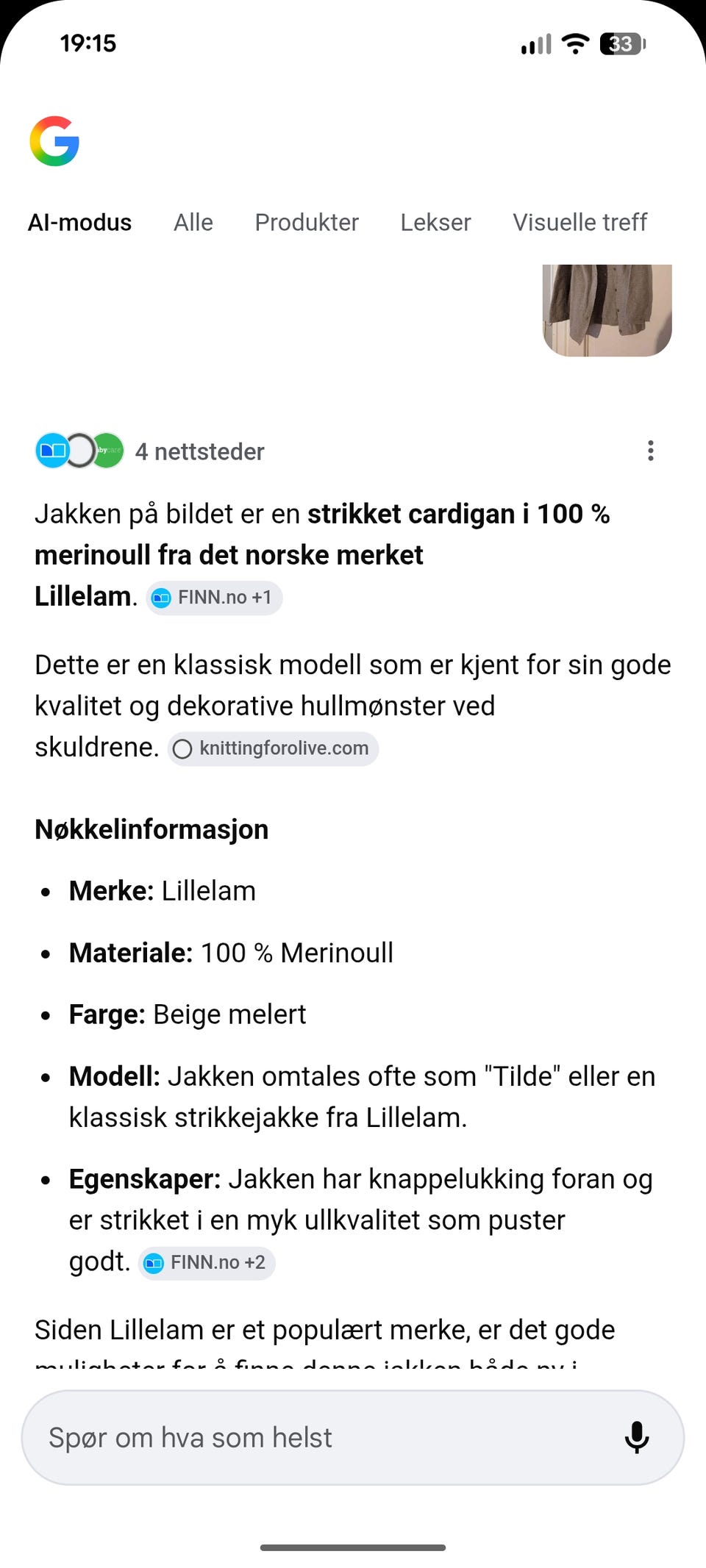Open Google homepage via the Google logo

point(54,141)
